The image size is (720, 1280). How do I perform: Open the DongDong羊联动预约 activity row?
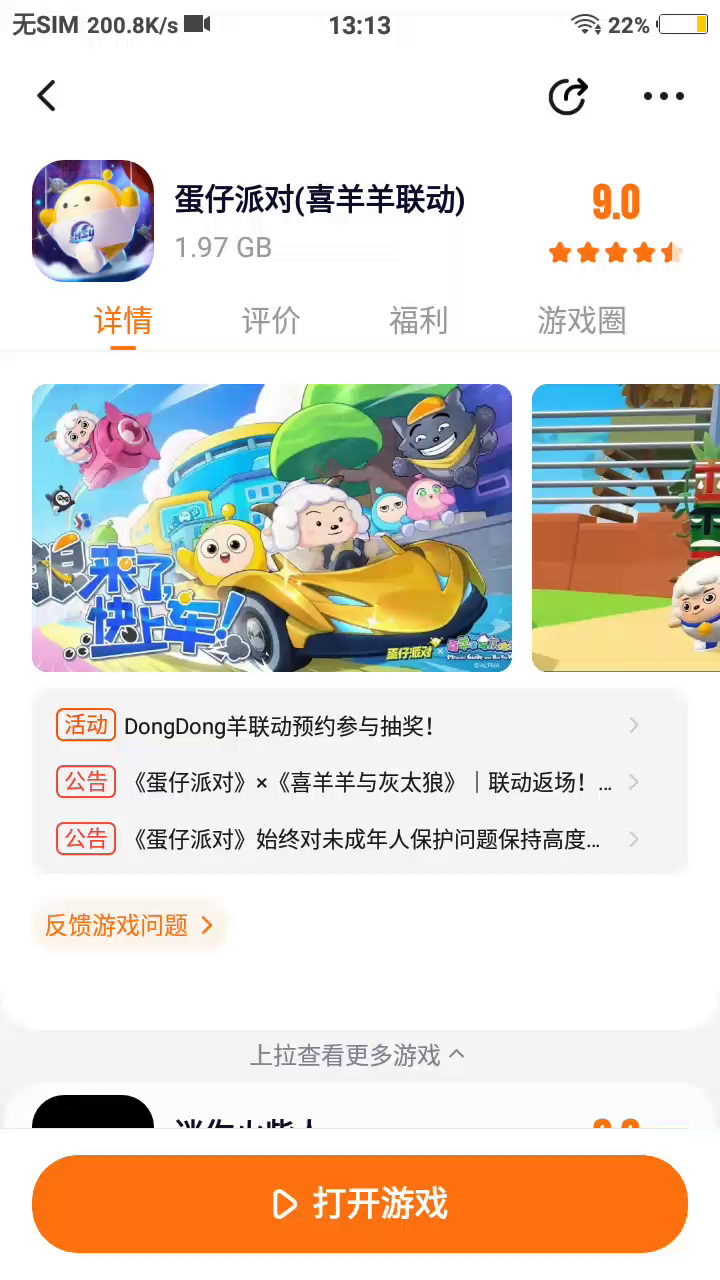coord(360,726)
